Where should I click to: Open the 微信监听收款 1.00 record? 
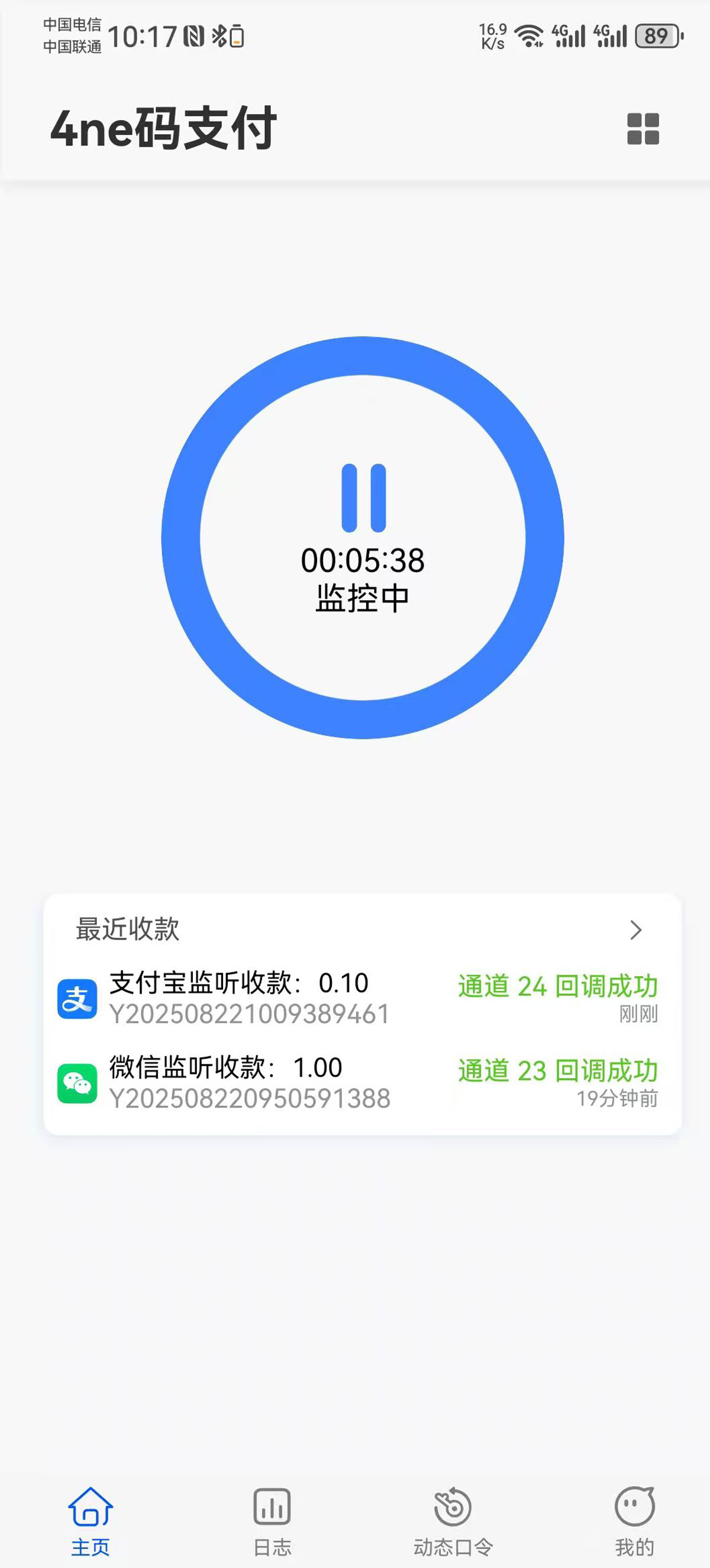363,1083
